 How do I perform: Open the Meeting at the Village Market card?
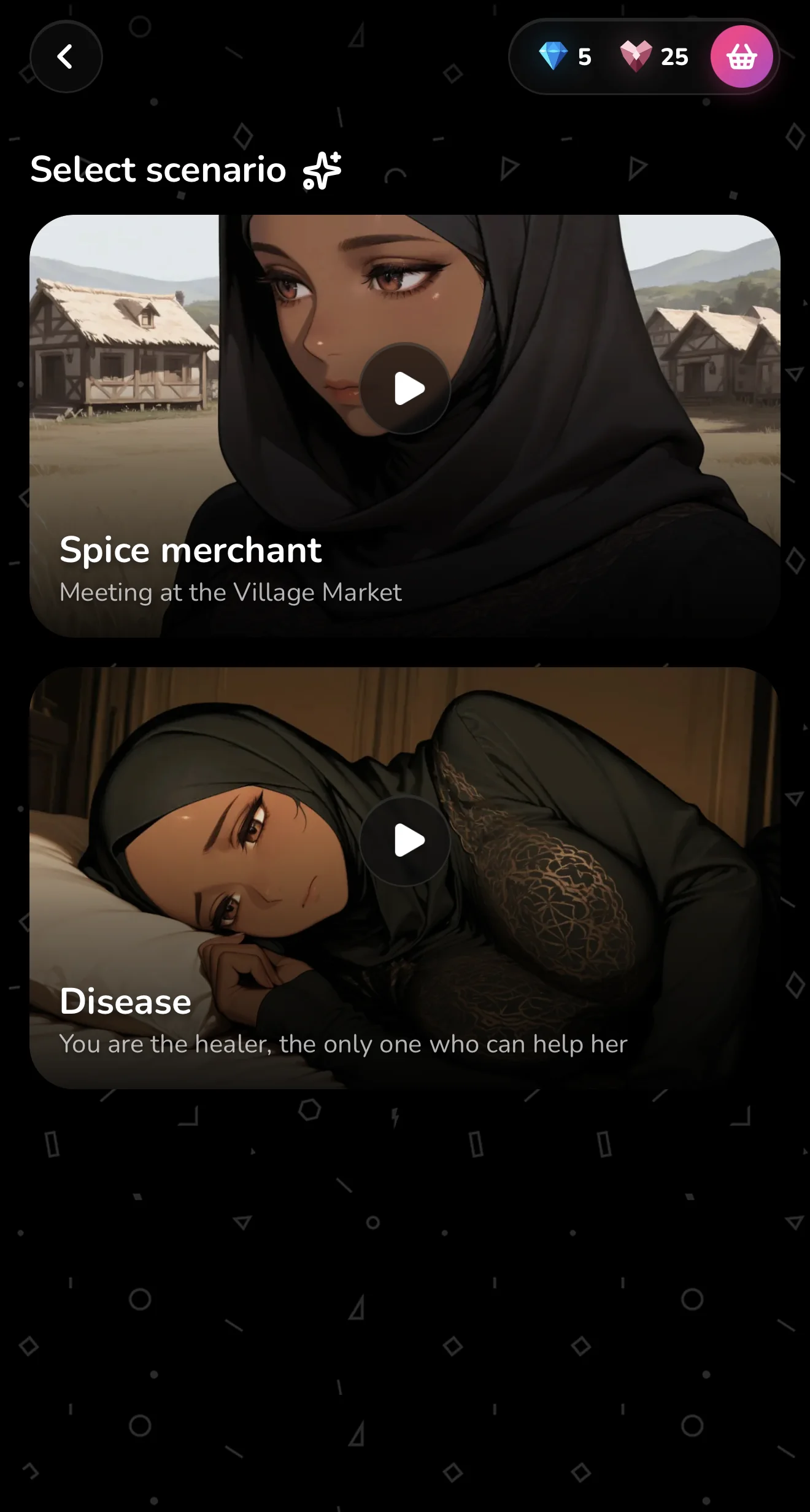tap(405, 426)
